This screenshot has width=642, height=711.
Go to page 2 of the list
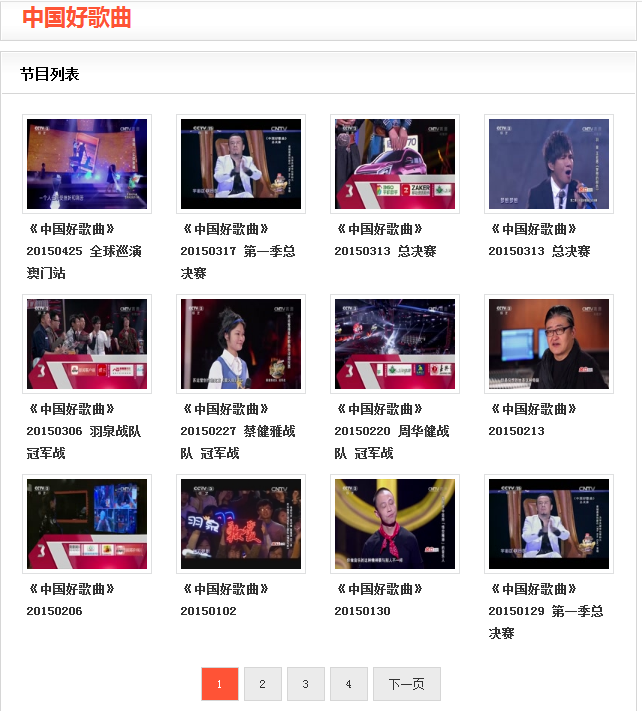click(262, 684)
